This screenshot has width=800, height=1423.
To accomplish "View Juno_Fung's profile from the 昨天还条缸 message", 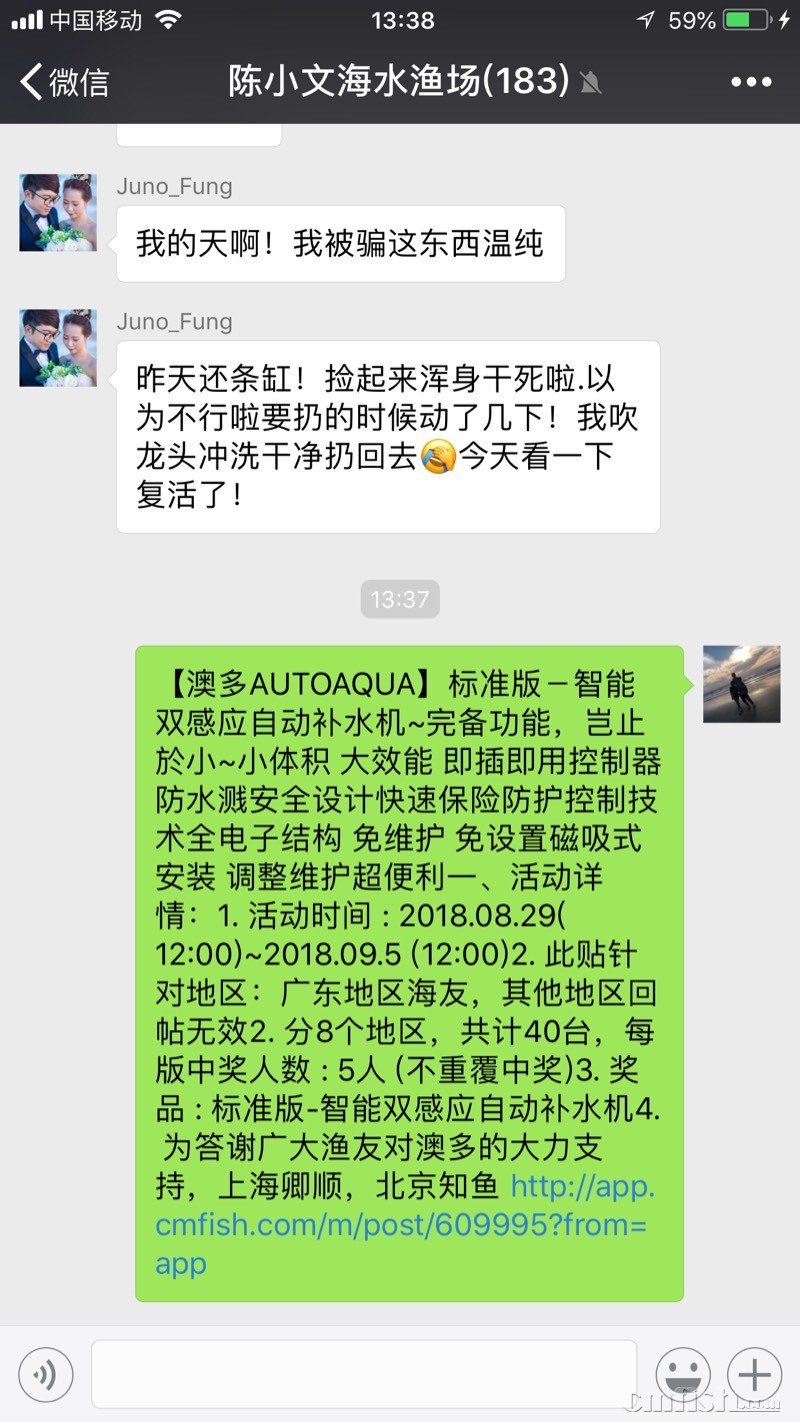I will tap(58, 348).
